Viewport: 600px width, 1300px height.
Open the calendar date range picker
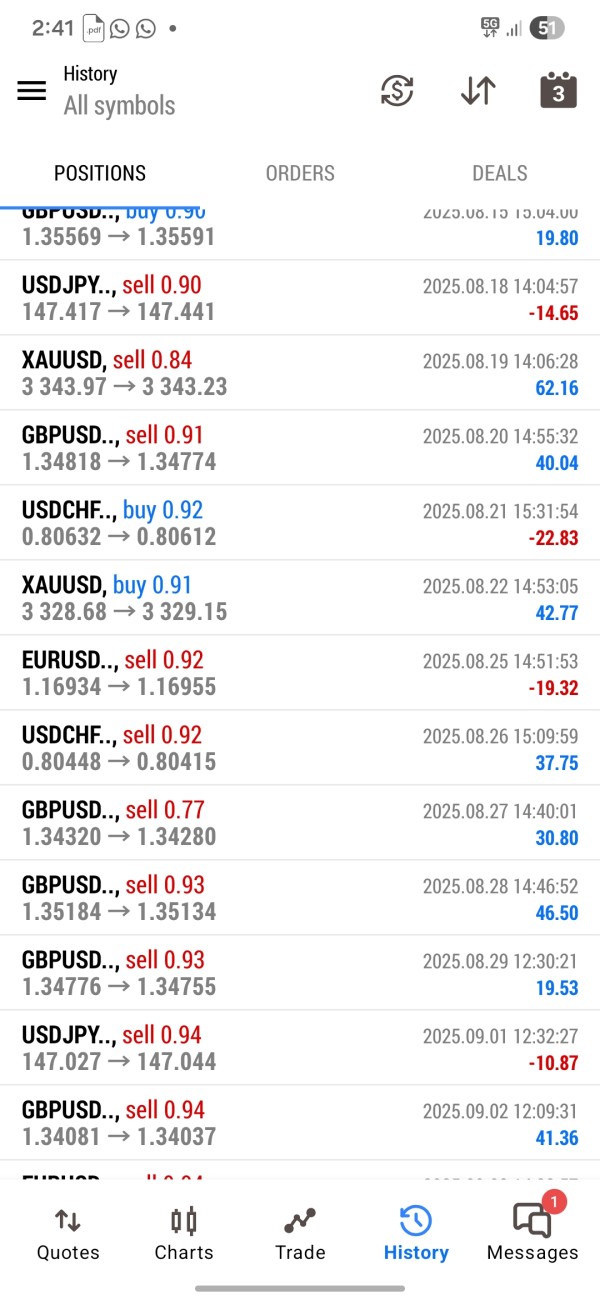pyautogui.click(x=558, y=91)
